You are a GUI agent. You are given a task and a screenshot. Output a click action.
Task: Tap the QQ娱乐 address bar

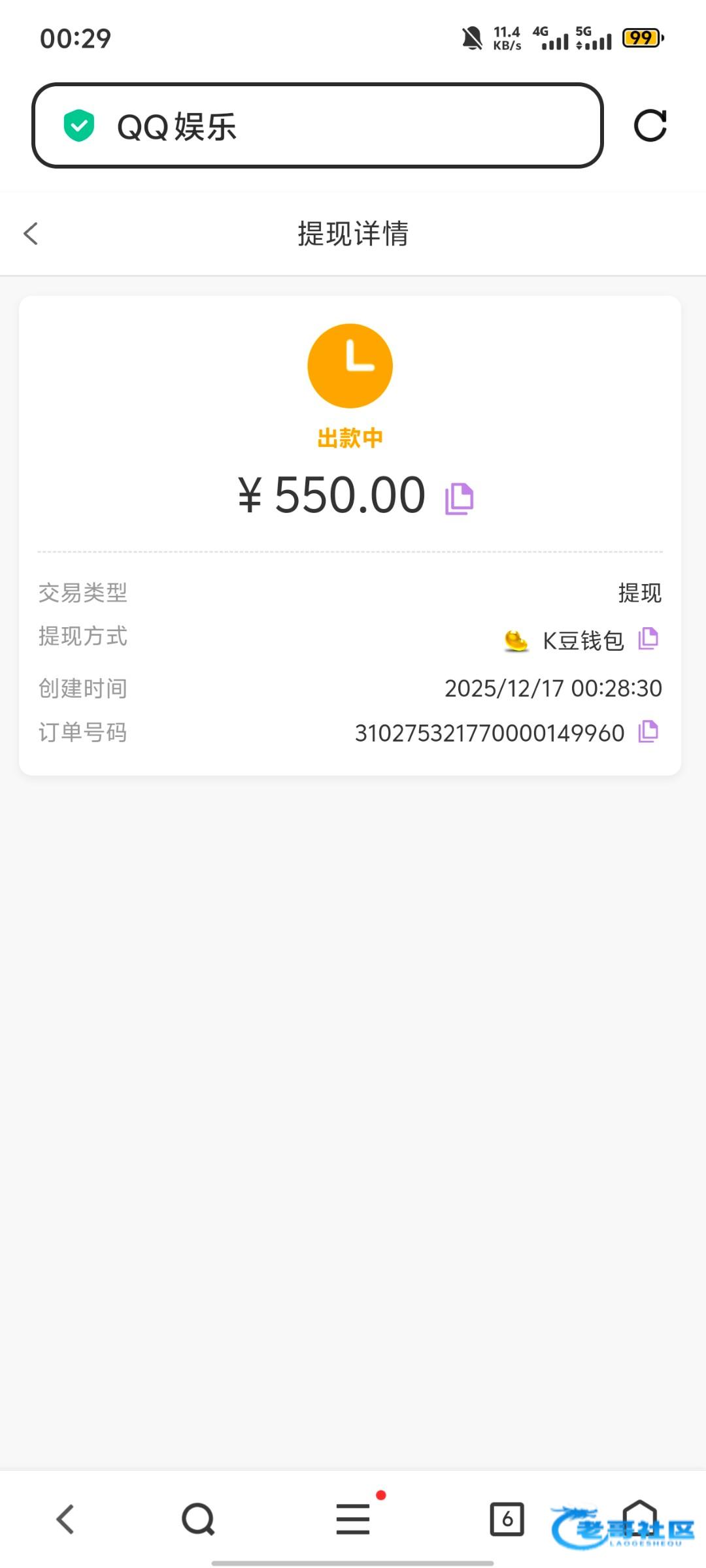click(x=317, y=125)
